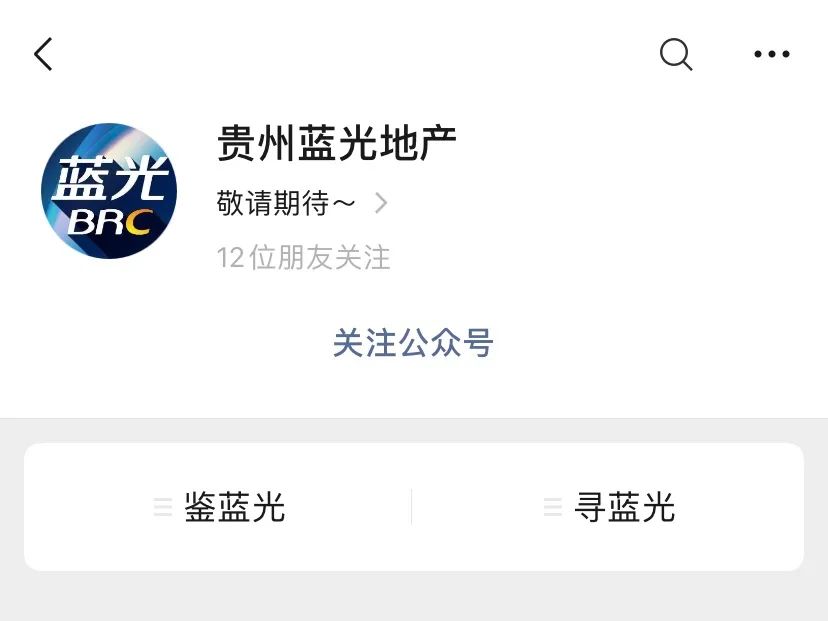828x621 pixels.
Task: Open the search magnifier icon
Action: pos(676,54)
